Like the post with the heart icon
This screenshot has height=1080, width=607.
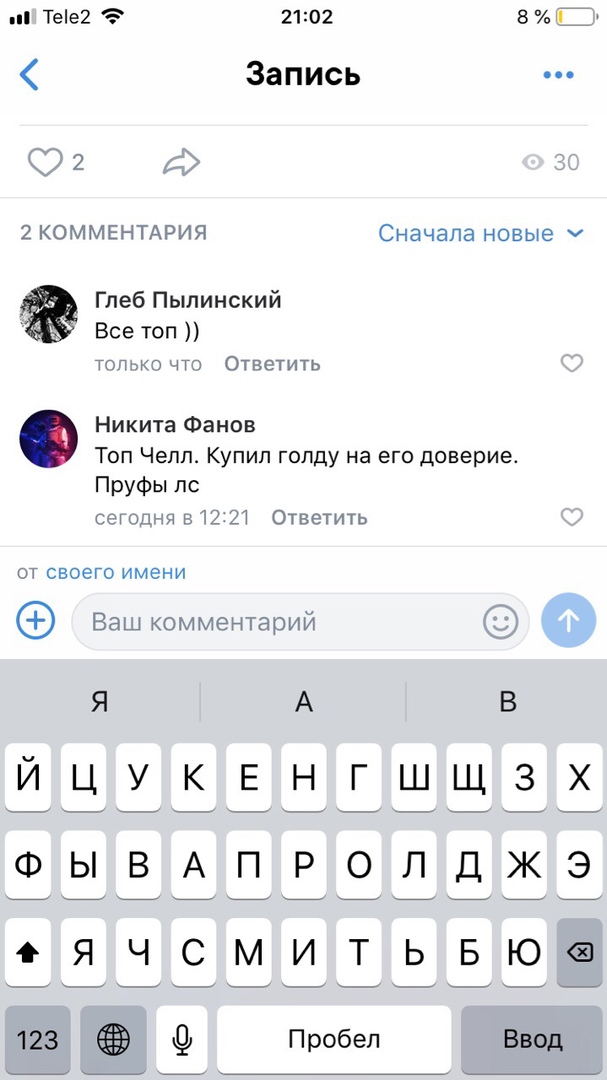click(45, 162)
